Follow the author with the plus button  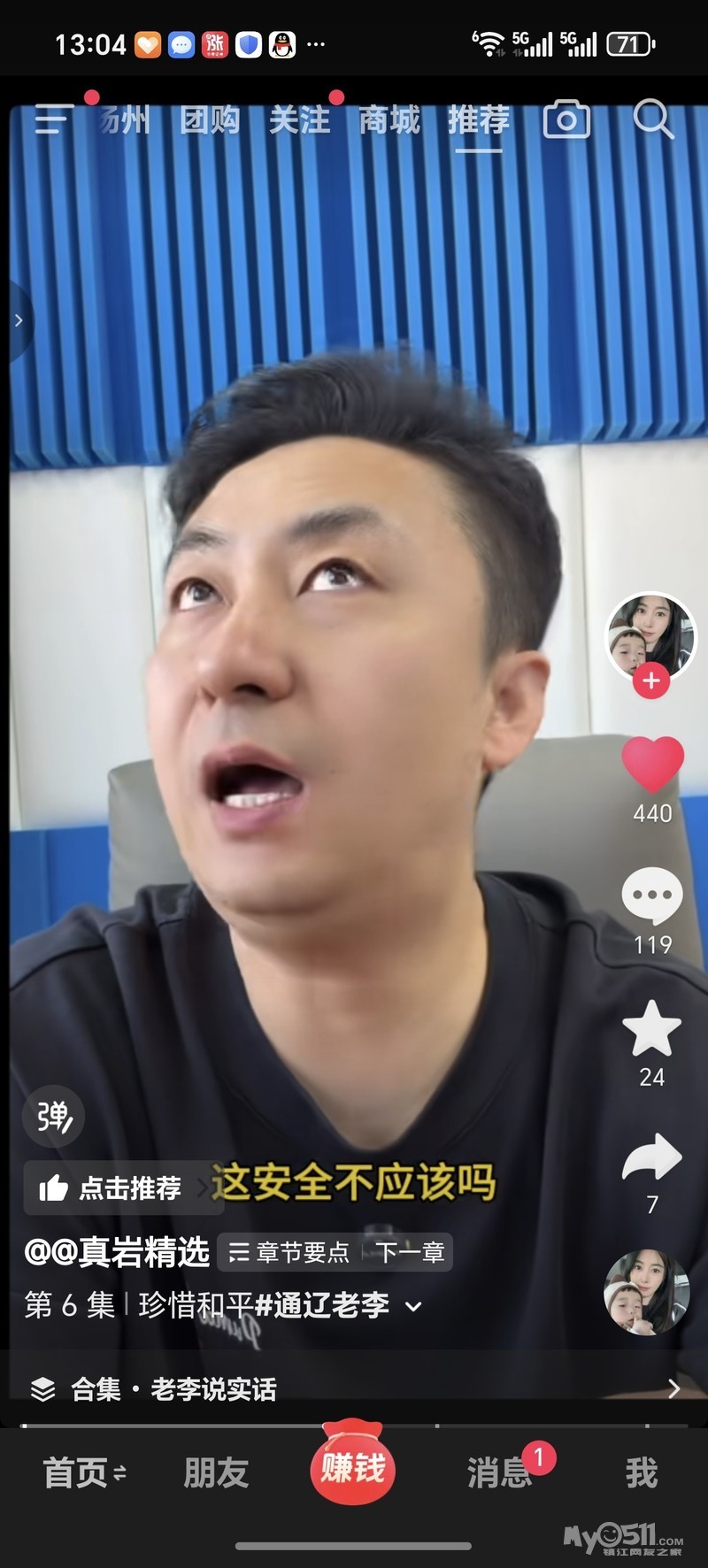tap(651, 680)
